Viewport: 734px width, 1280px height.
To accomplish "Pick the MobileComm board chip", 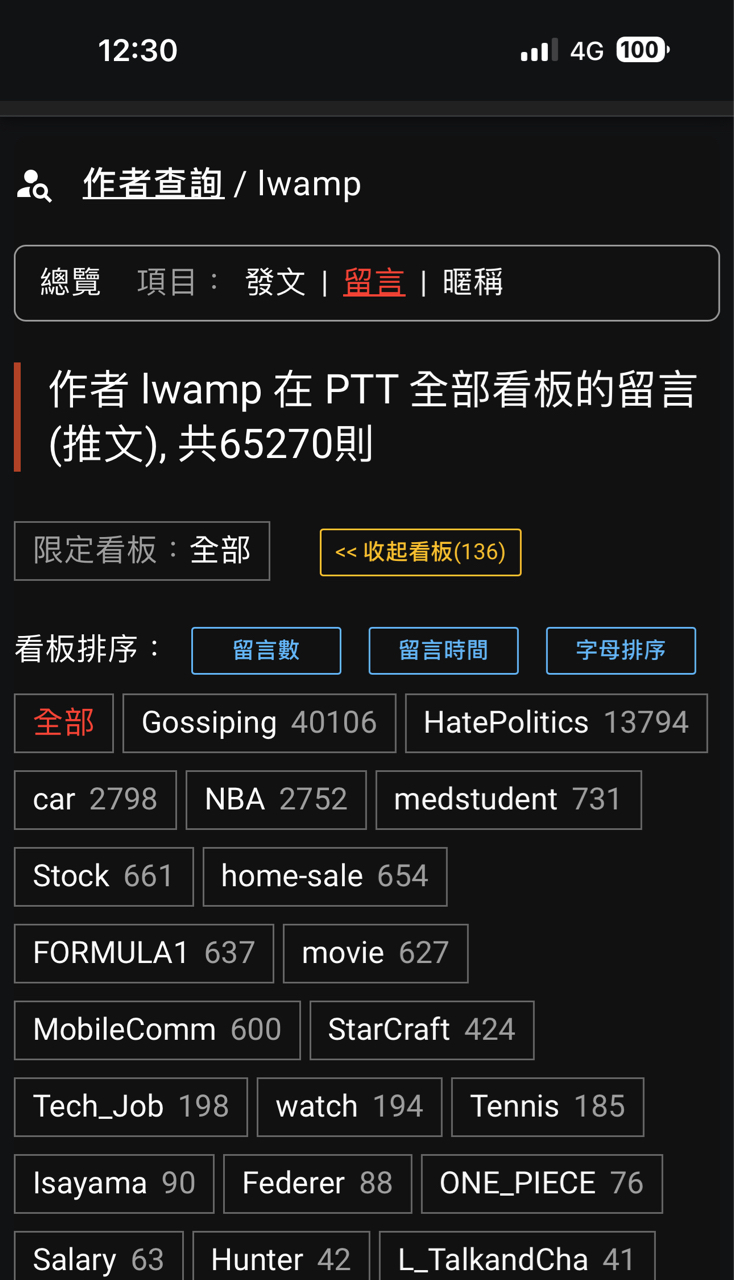I will coord(157,1030).
